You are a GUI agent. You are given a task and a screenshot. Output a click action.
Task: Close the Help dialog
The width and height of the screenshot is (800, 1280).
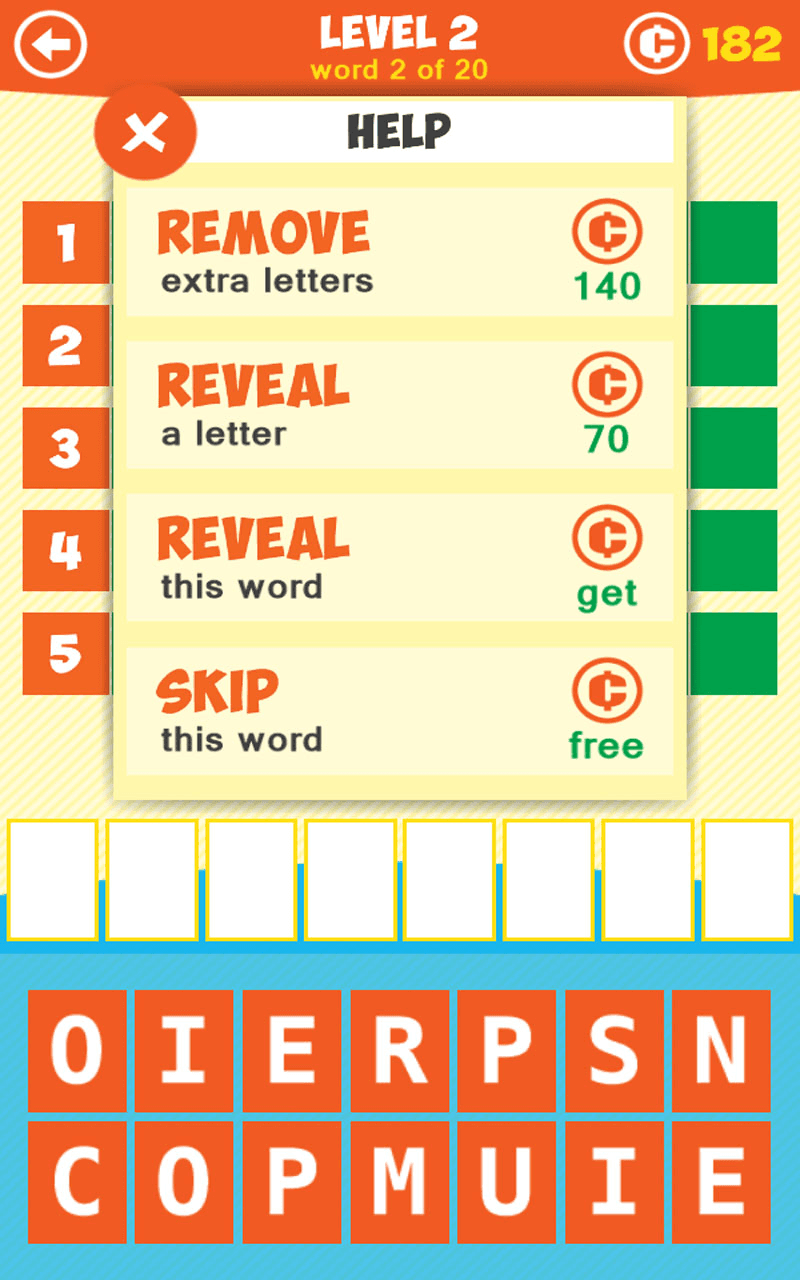pos(145,132)
